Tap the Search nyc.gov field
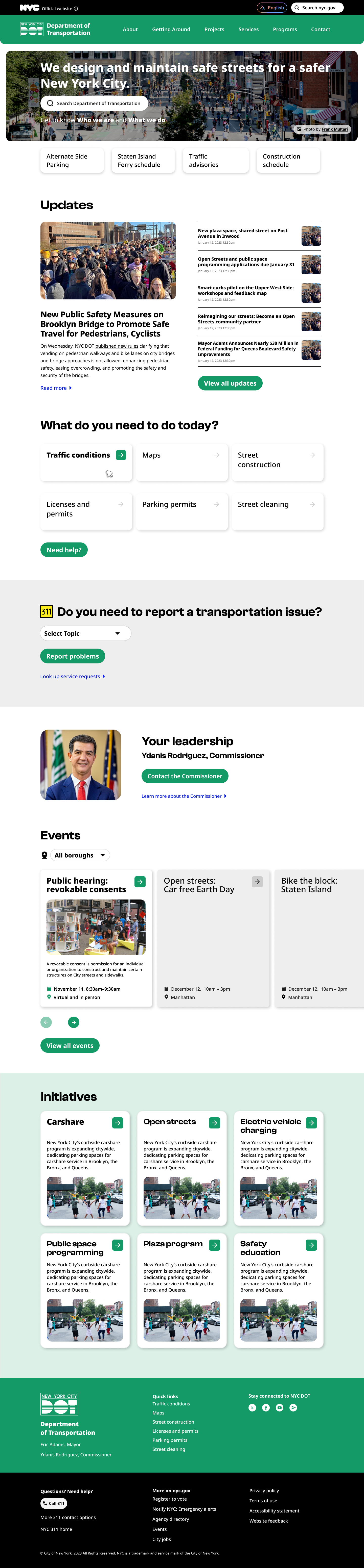364x1568 pixels. (x=317, y=8)
